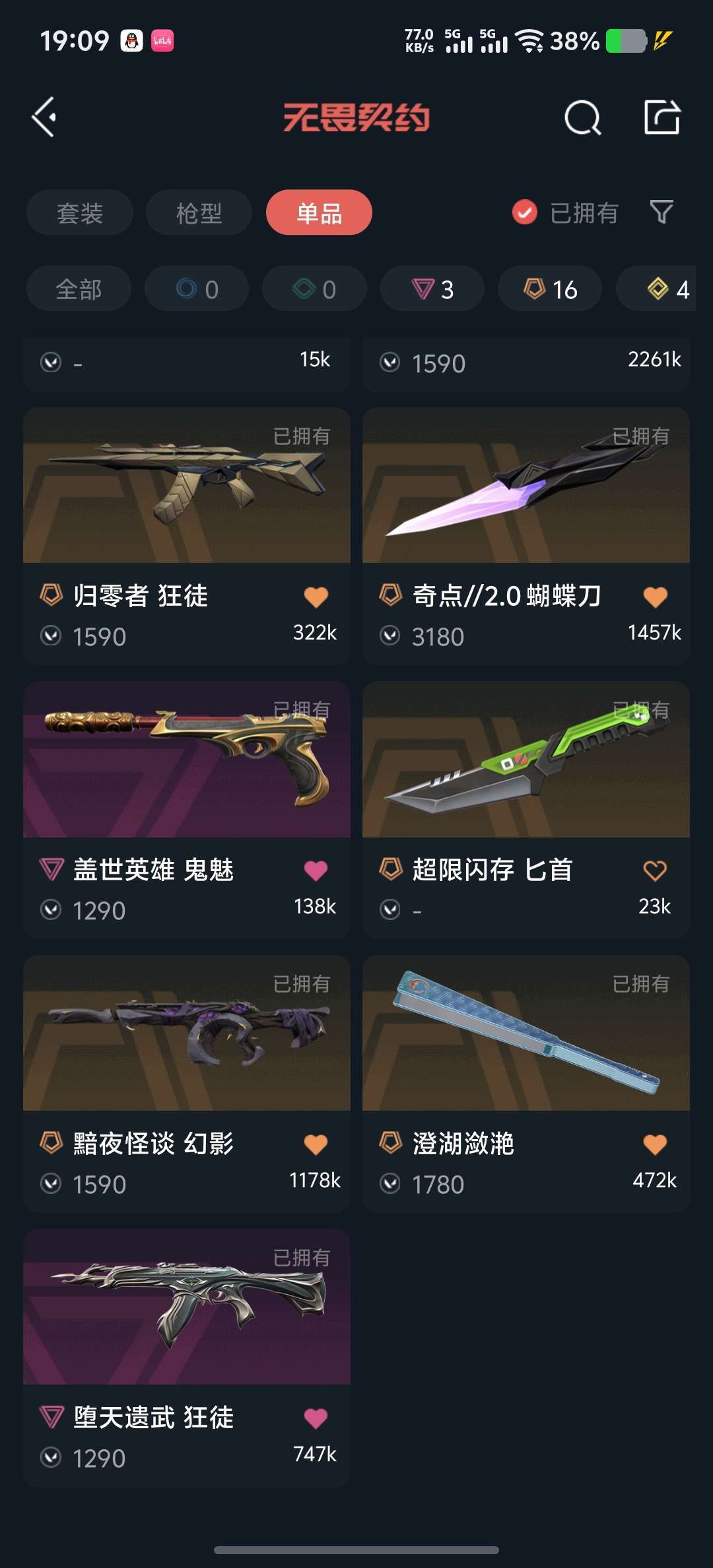Open the funnel filter icon
This screenshot has height=1568, width=713.
(662, 212)
